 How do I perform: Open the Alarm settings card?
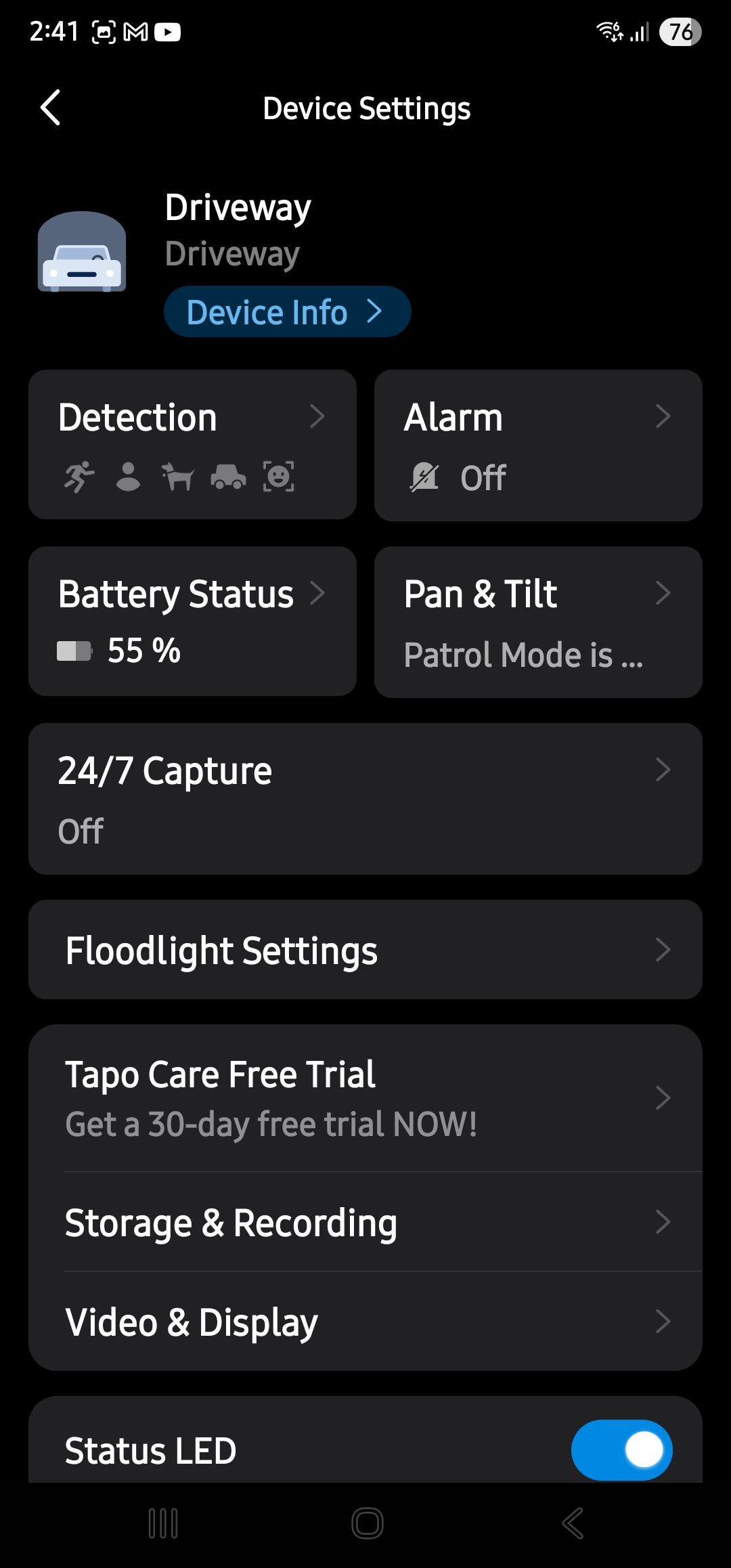coord(538,445)
